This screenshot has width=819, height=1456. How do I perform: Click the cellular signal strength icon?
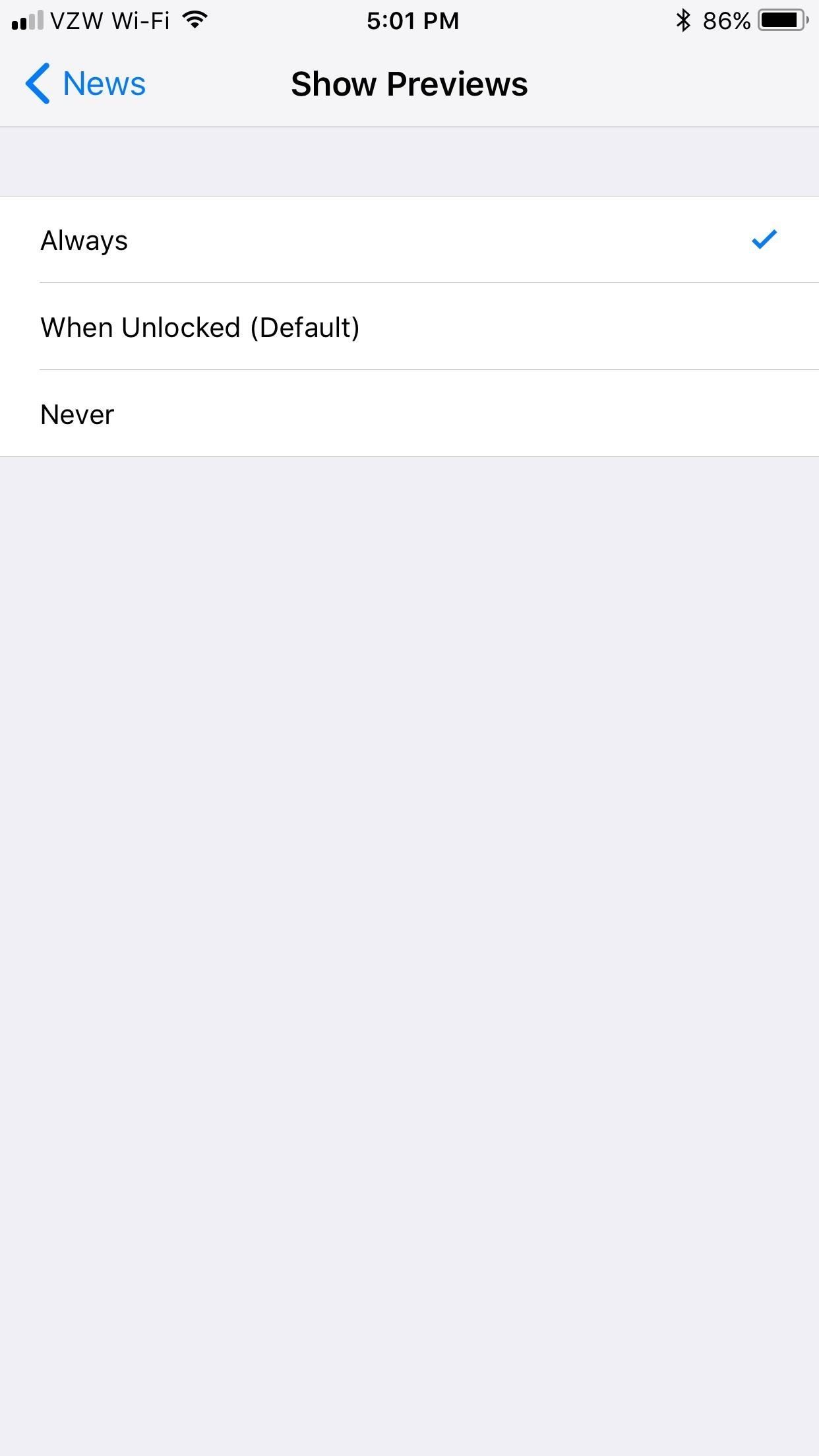click(27, 21)
